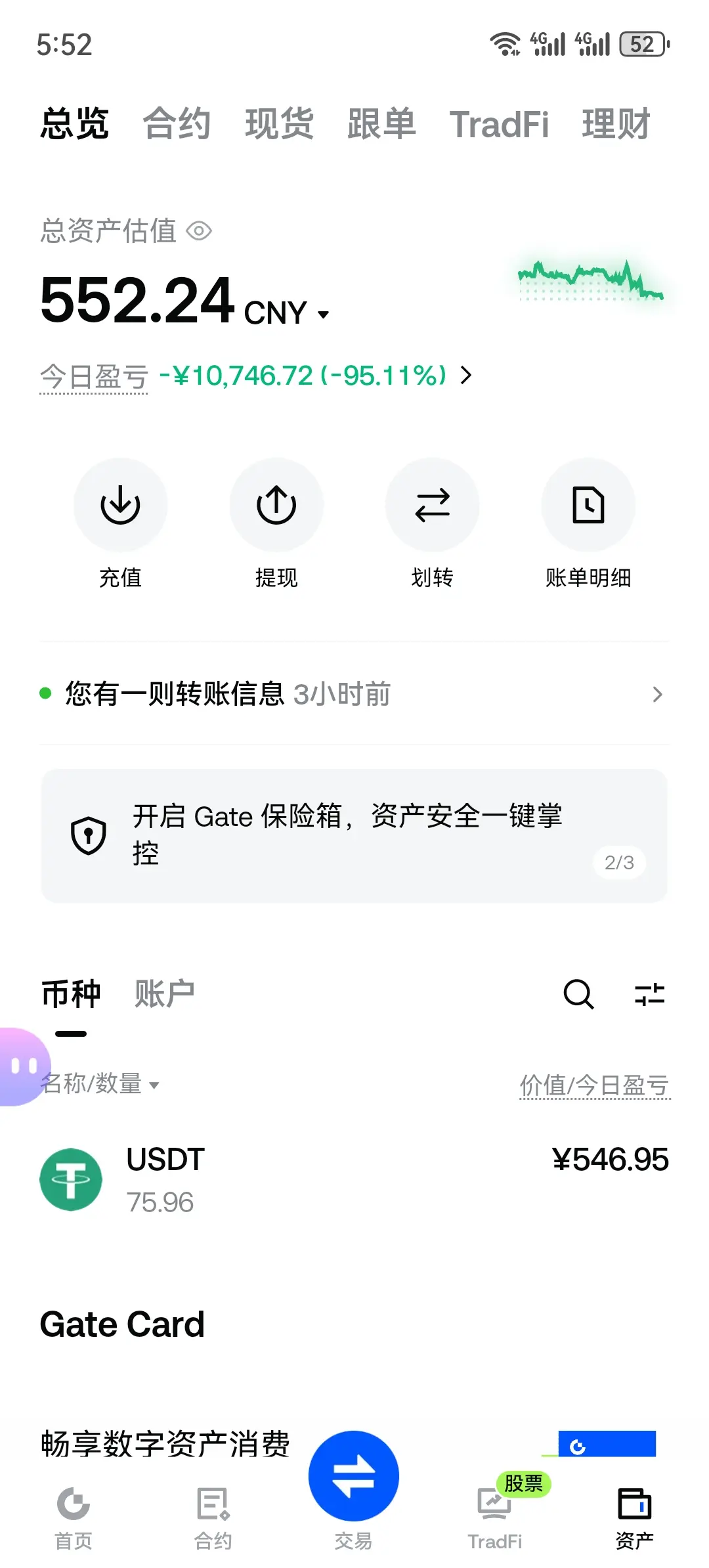Open the Gate 保险箱 banner

[x=354, y=836]
